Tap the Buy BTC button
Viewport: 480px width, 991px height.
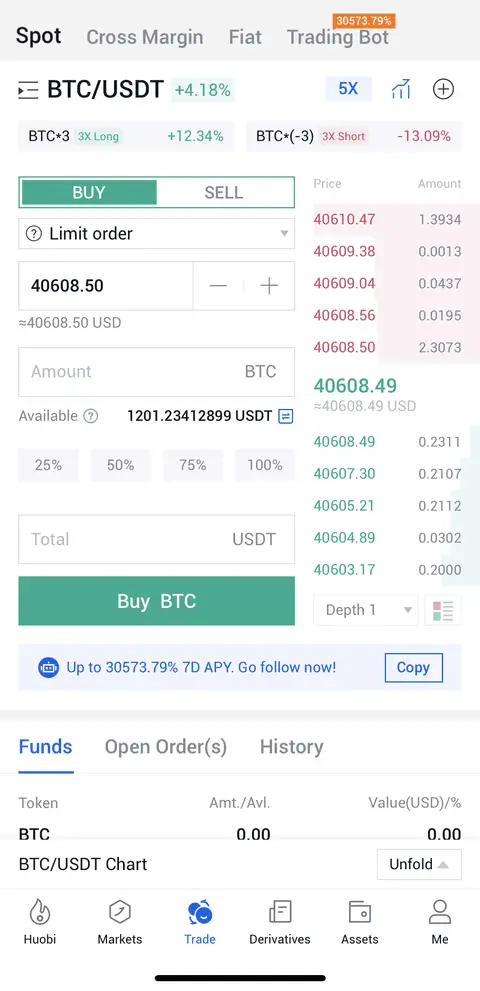click(x=156, y=601)
